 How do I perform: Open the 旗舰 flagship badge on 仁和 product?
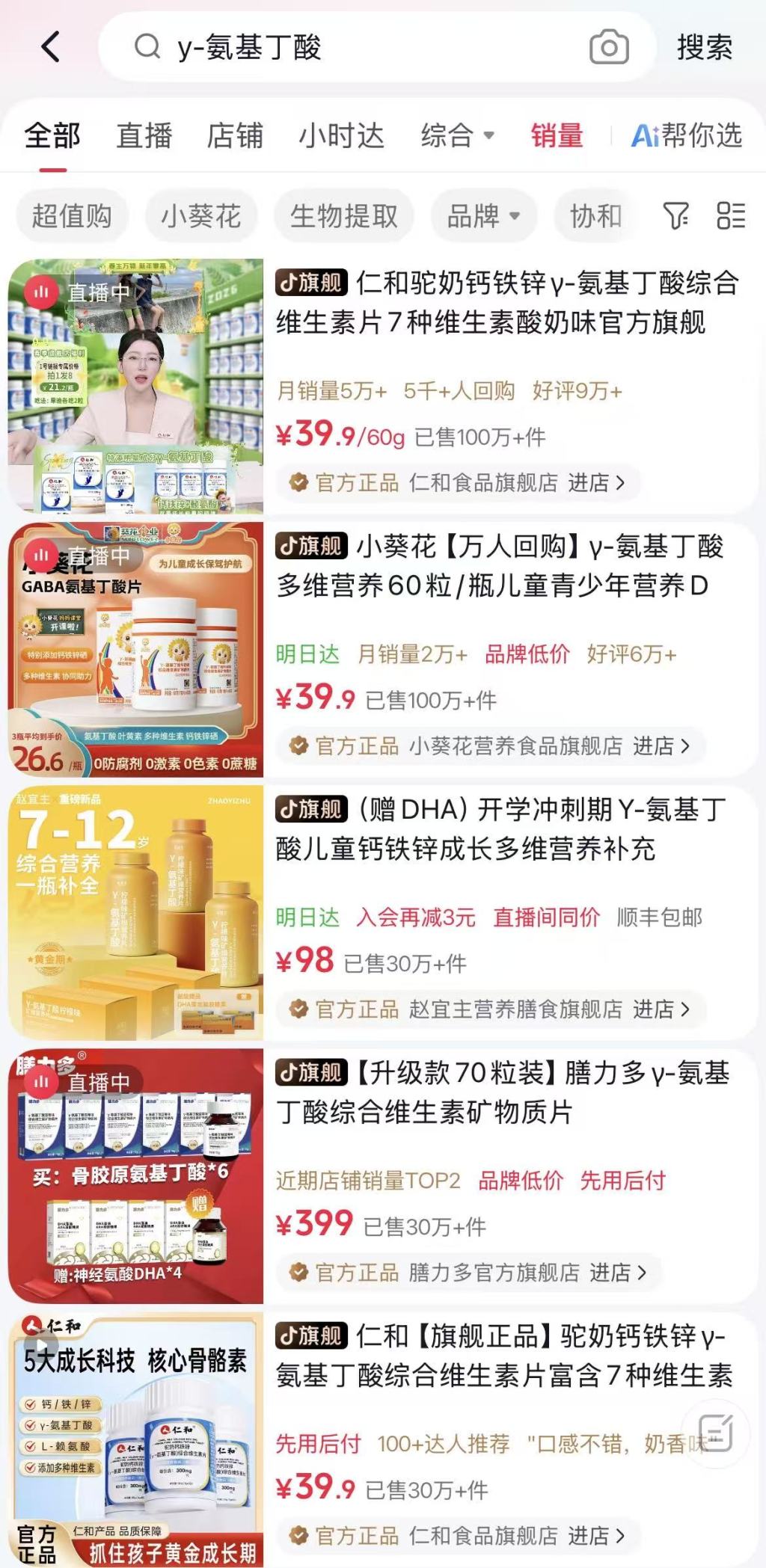click(x=312, y=284)
